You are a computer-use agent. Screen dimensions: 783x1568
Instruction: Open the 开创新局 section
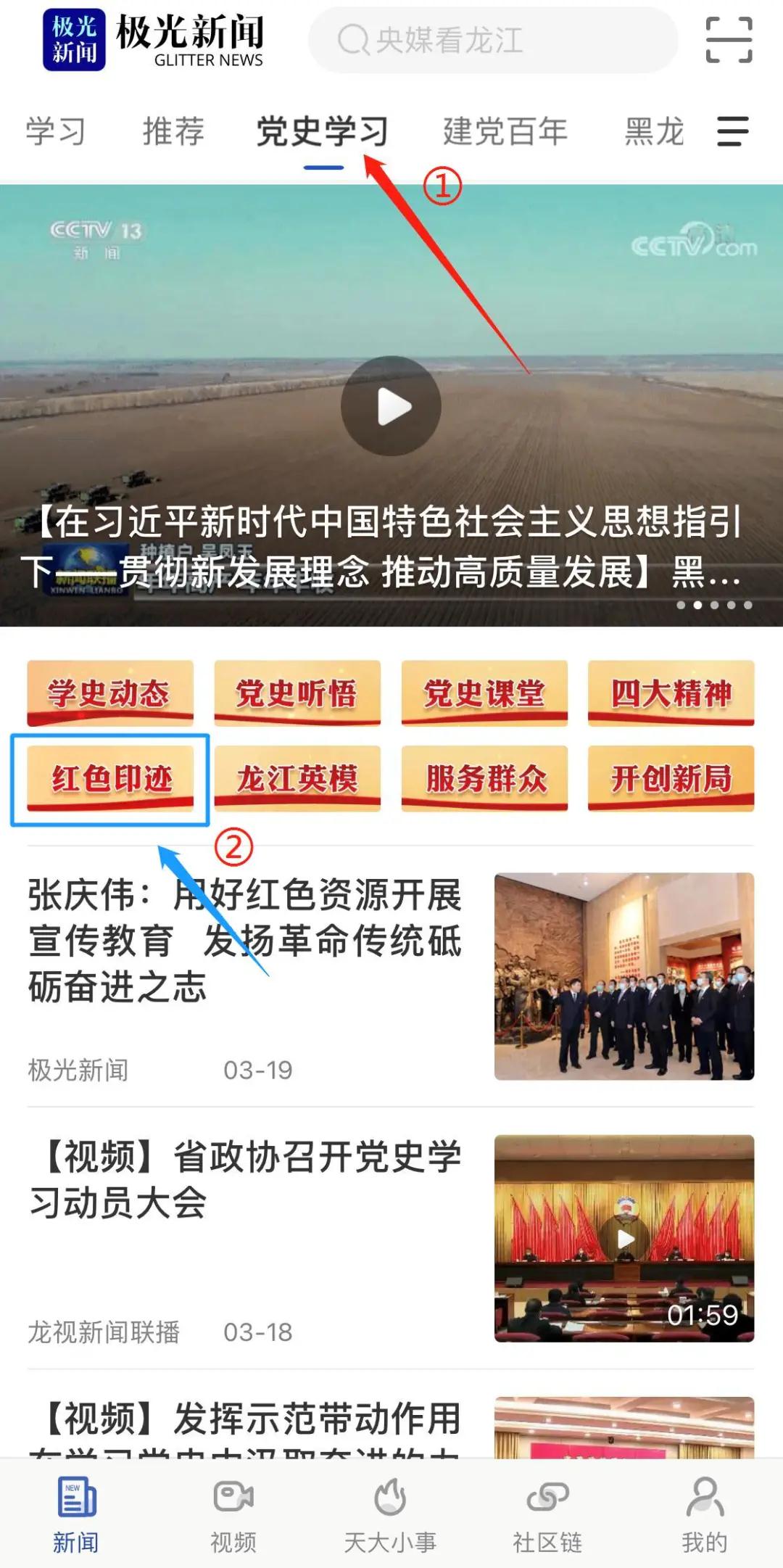[x=671, y=779]
